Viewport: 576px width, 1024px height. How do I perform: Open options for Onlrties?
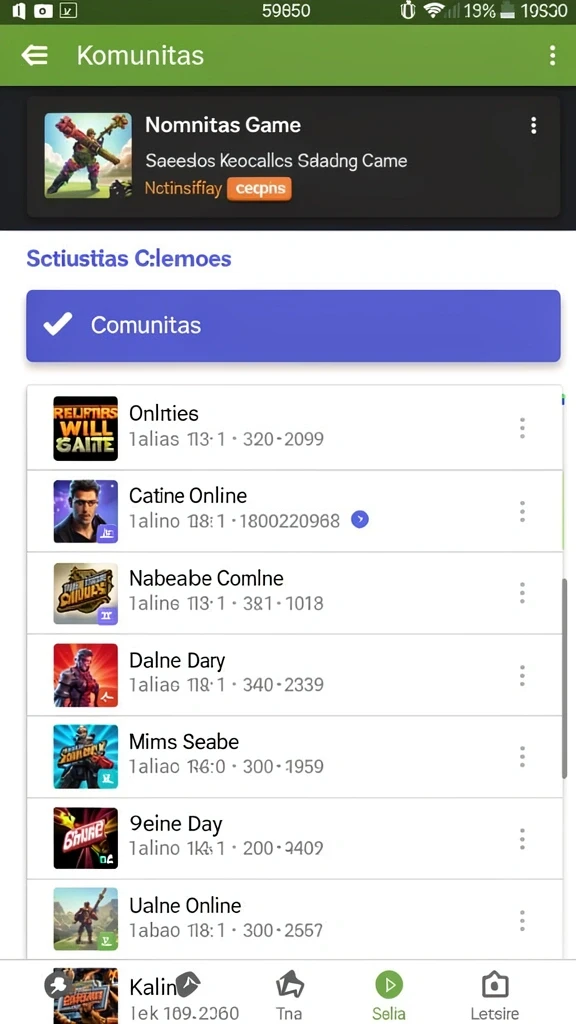pyautogui.click(x=522, y=428)
